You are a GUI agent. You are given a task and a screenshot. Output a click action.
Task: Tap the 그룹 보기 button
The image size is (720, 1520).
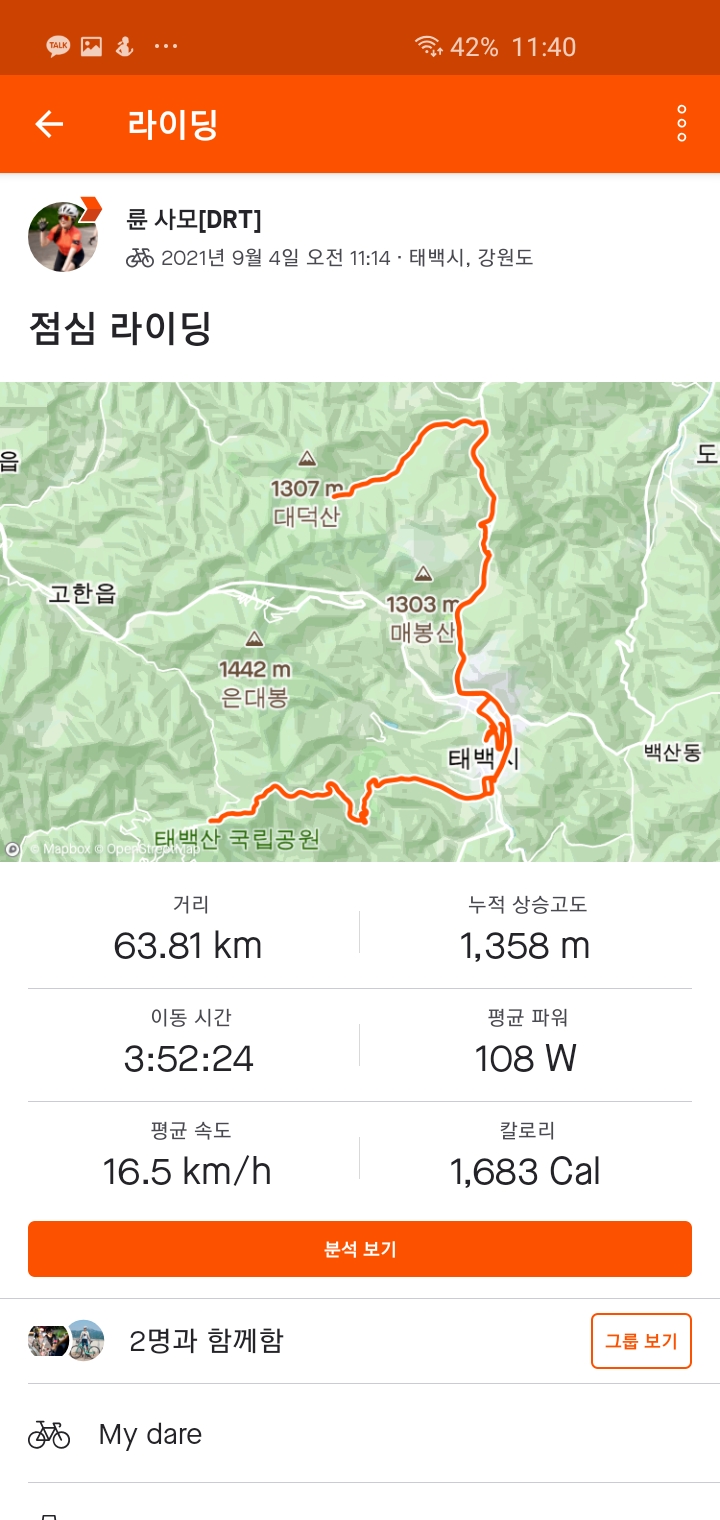pos(641,1341)
